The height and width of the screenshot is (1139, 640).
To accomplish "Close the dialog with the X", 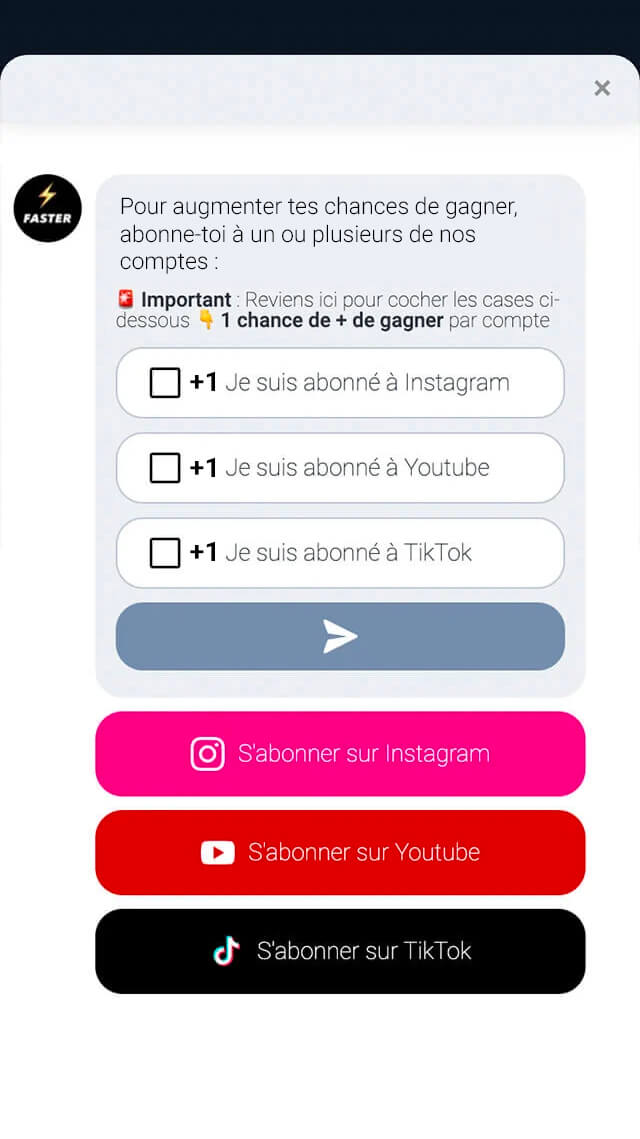I will coord(602,88).
